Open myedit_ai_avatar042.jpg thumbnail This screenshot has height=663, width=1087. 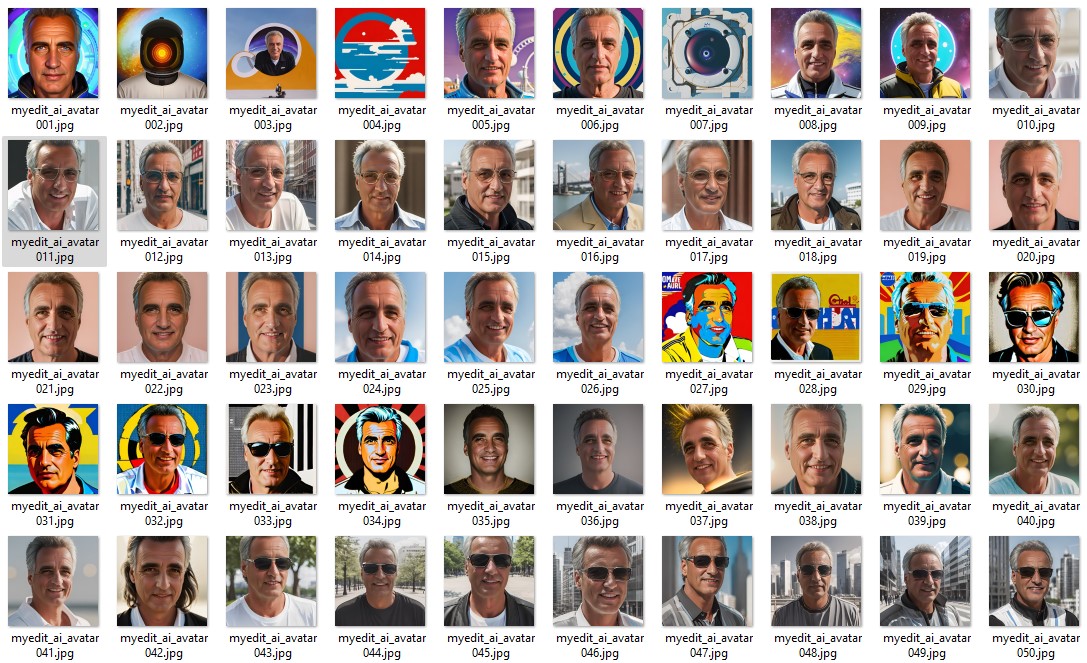tap(162, 582)
